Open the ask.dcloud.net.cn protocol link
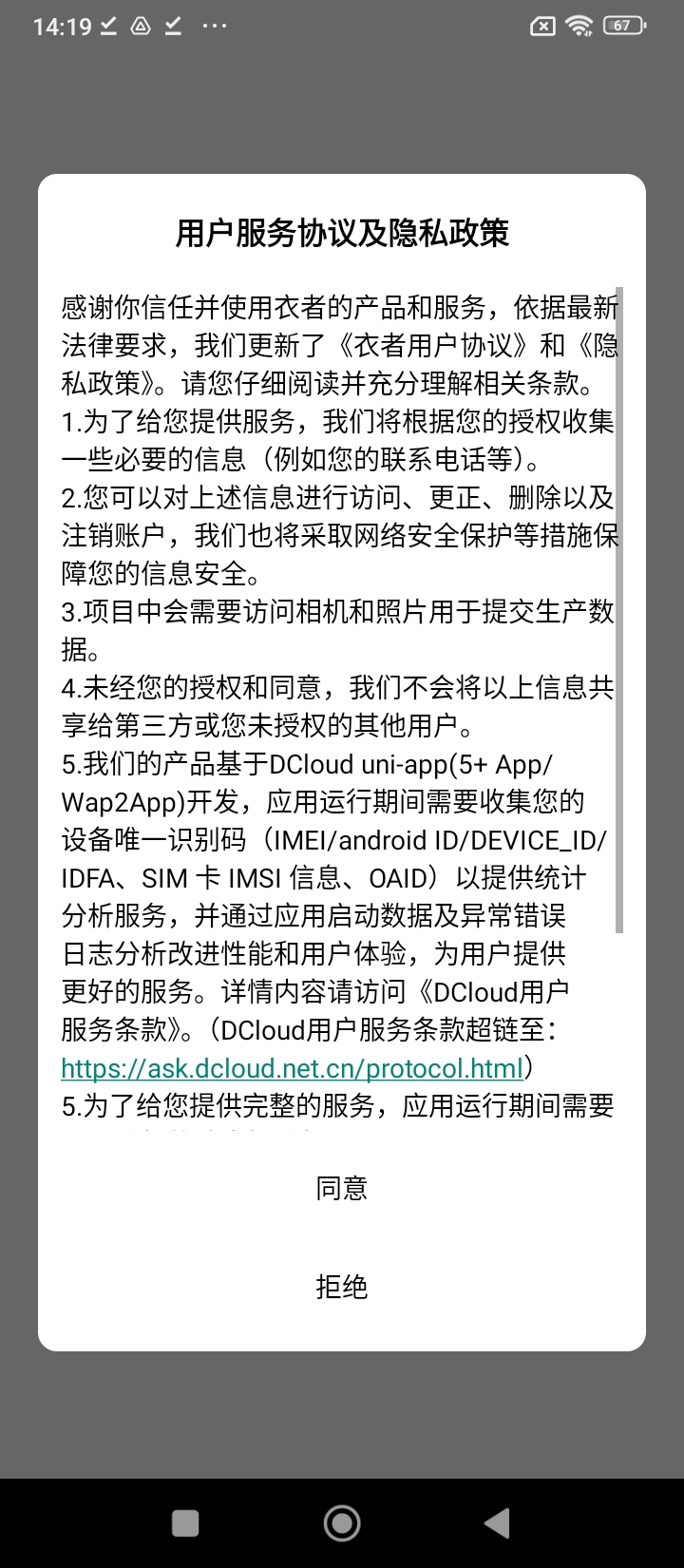 [293, 1068]
